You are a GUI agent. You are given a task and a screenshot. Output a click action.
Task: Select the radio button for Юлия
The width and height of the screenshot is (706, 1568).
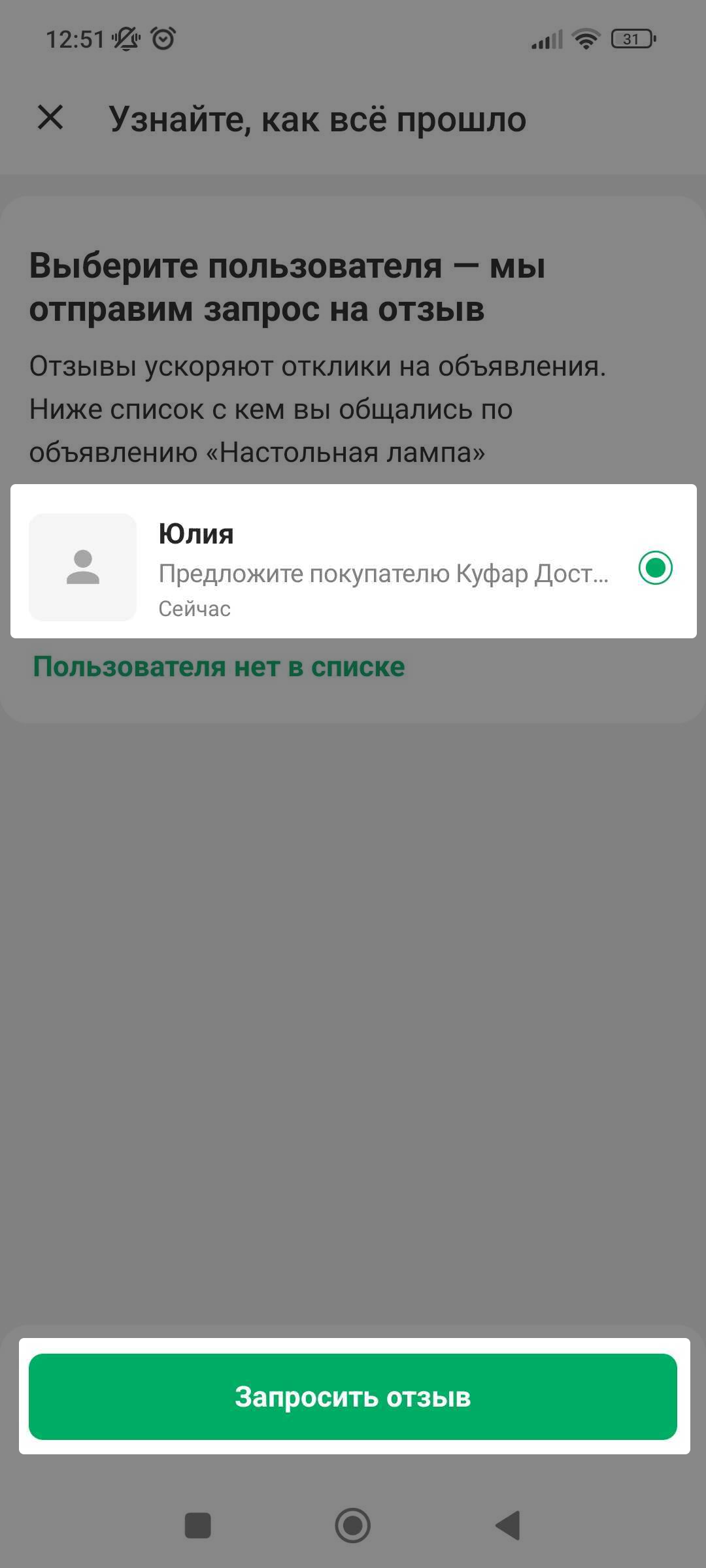tap(655, 567)
